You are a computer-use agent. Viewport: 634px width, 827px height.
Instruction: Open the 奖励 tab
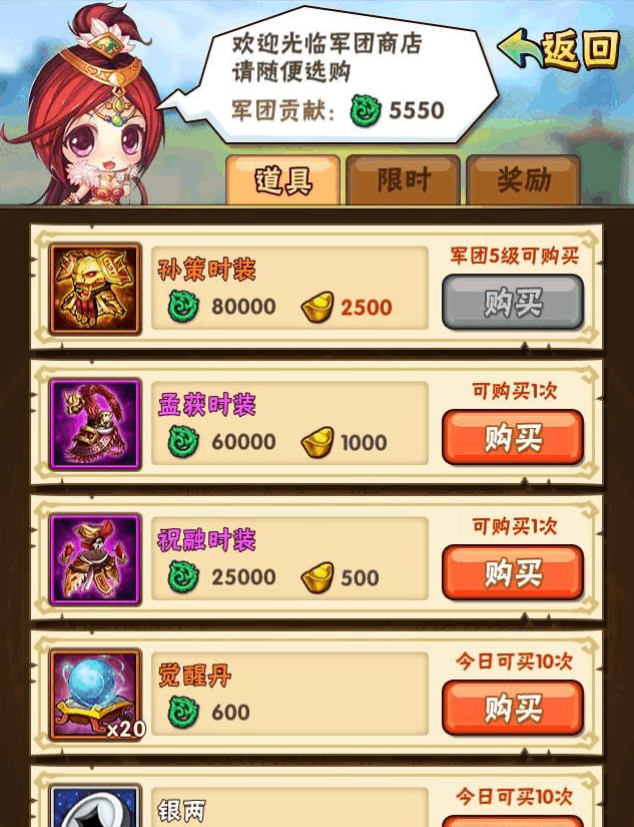tap(523, 180)
